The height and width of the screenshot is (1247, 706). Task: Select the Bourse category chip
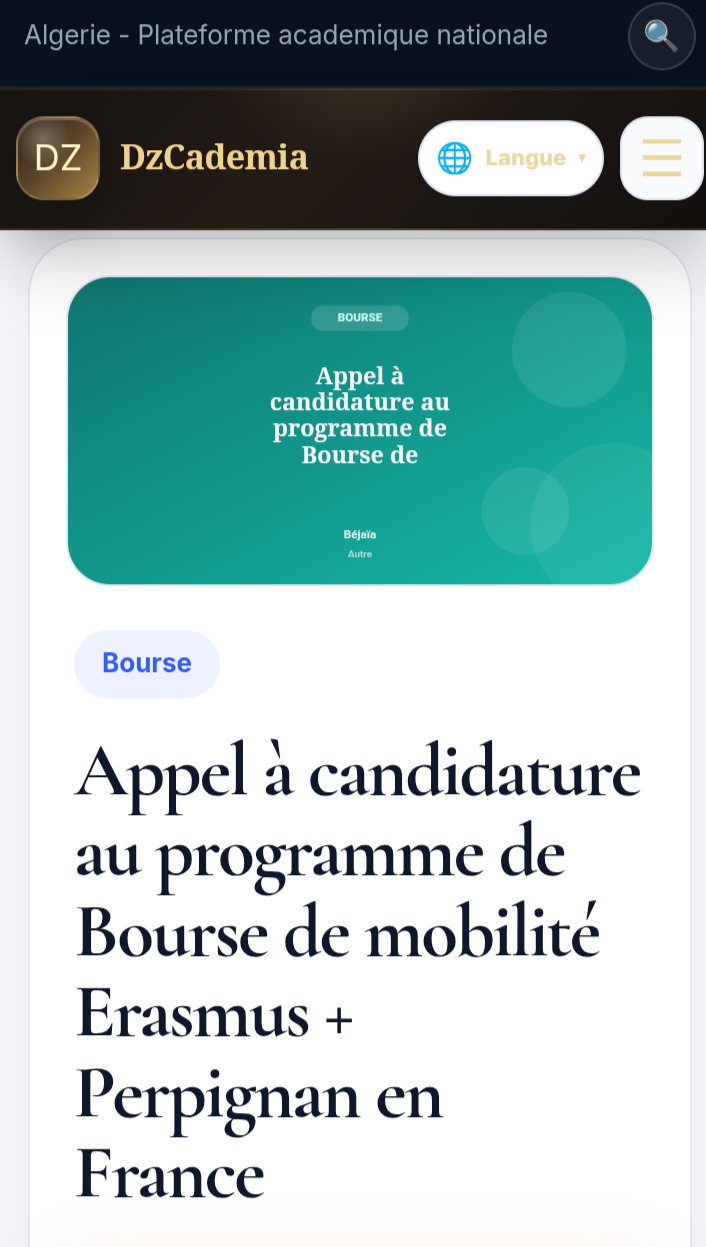pyautogui.click(x=147, y=663)
